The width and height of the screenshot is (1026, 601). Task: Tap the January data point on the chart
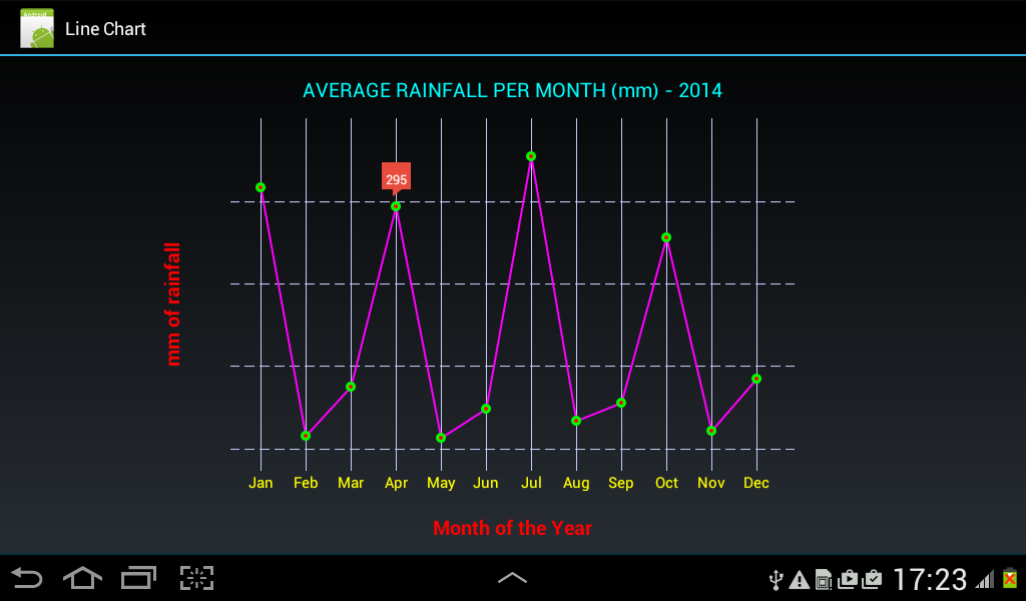(x=260, y=187)
